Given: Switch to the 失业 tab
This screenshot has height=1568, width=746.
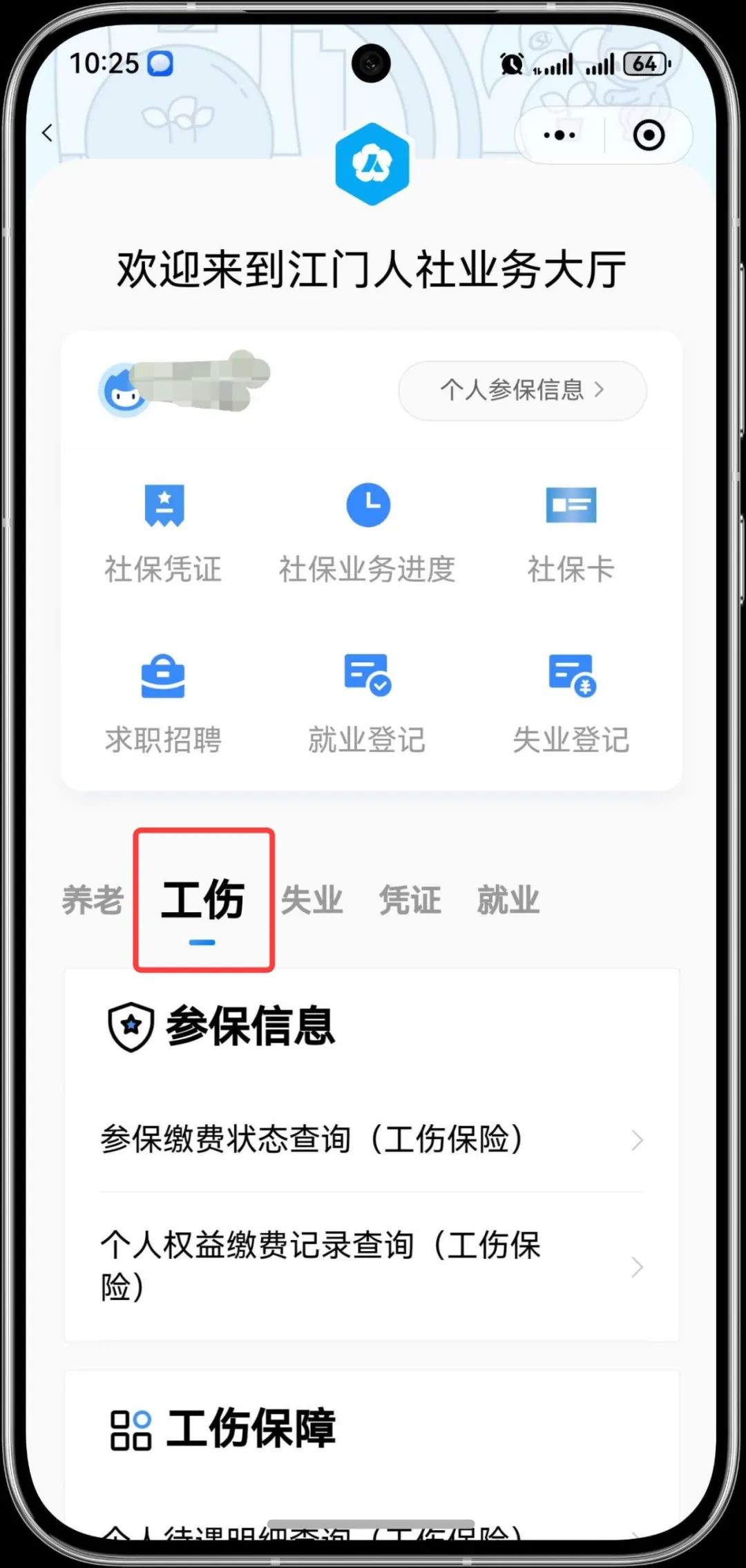Looking at the screenshot, I should 312,900.
